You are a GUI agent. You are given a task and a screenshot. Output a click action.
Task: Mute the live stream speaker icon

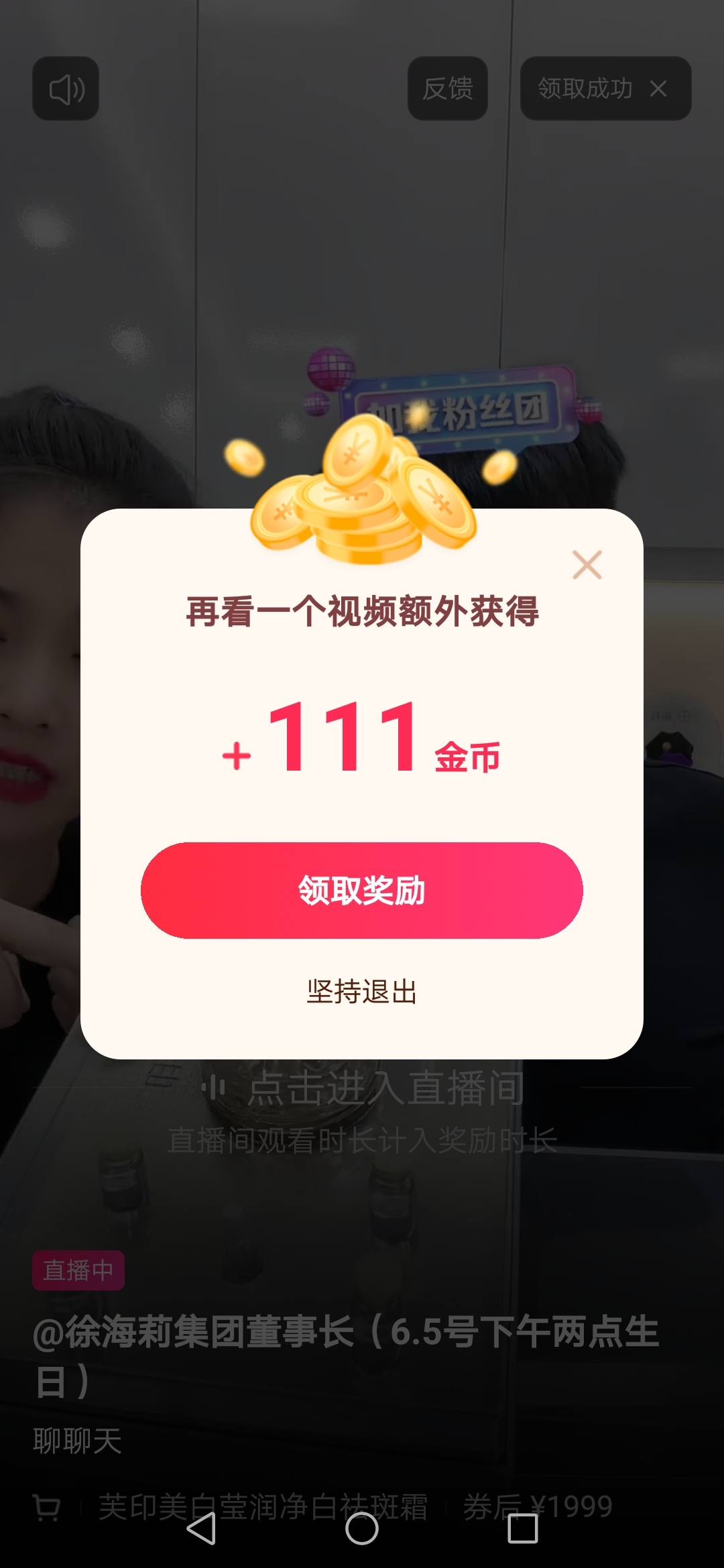65,88
